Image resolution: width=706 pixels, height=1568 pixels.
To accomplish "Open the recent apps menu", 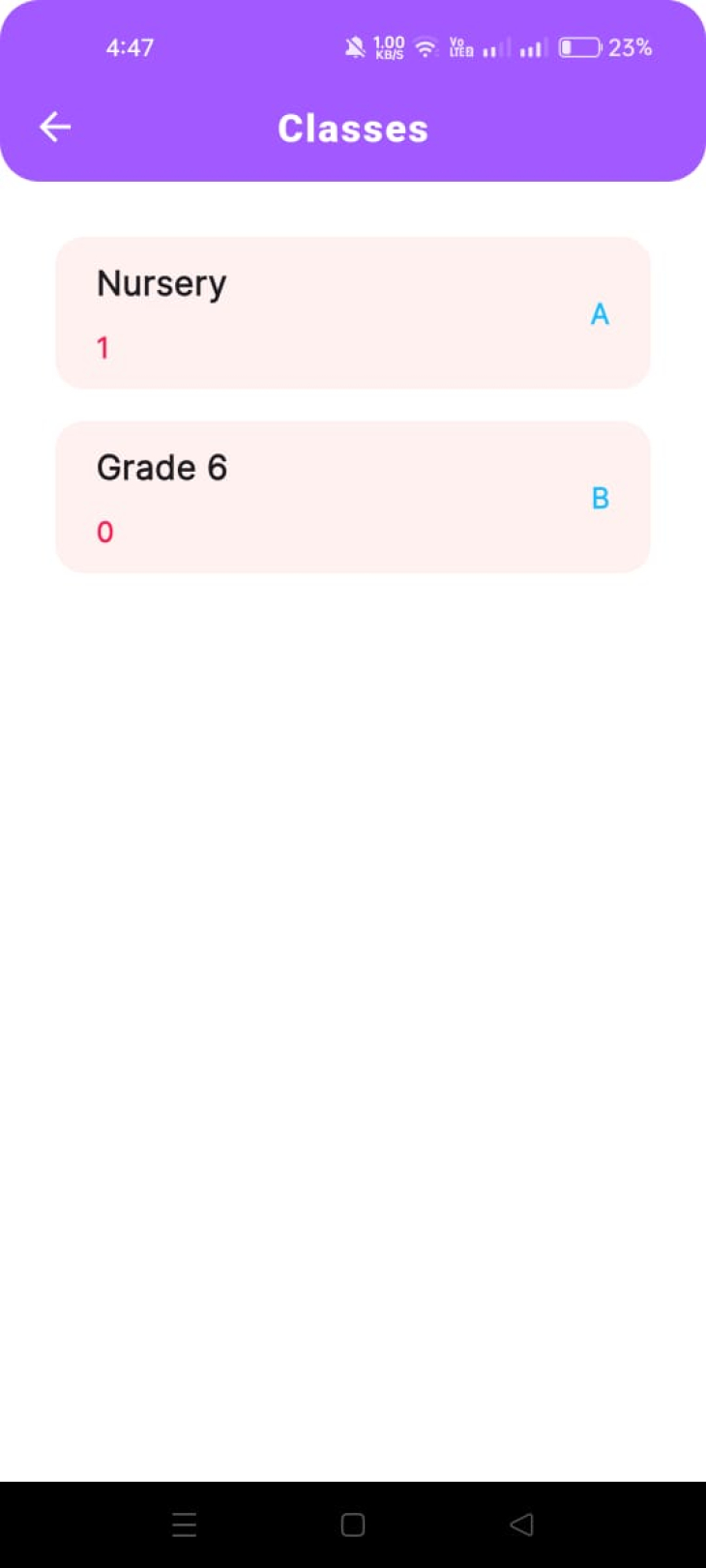I will [184, 1524].
